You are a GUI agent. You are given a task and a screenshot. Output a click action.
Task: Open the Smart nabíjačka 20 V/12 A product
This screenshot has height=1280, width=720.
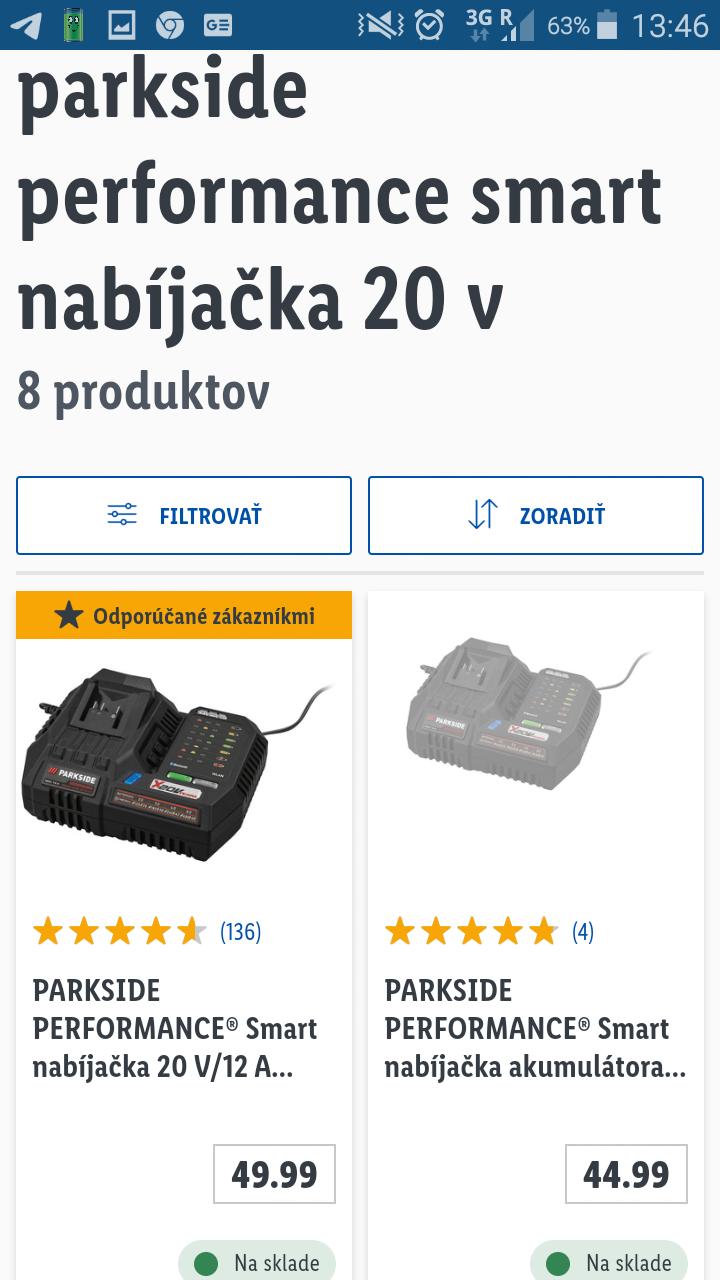click(175, 1029)
